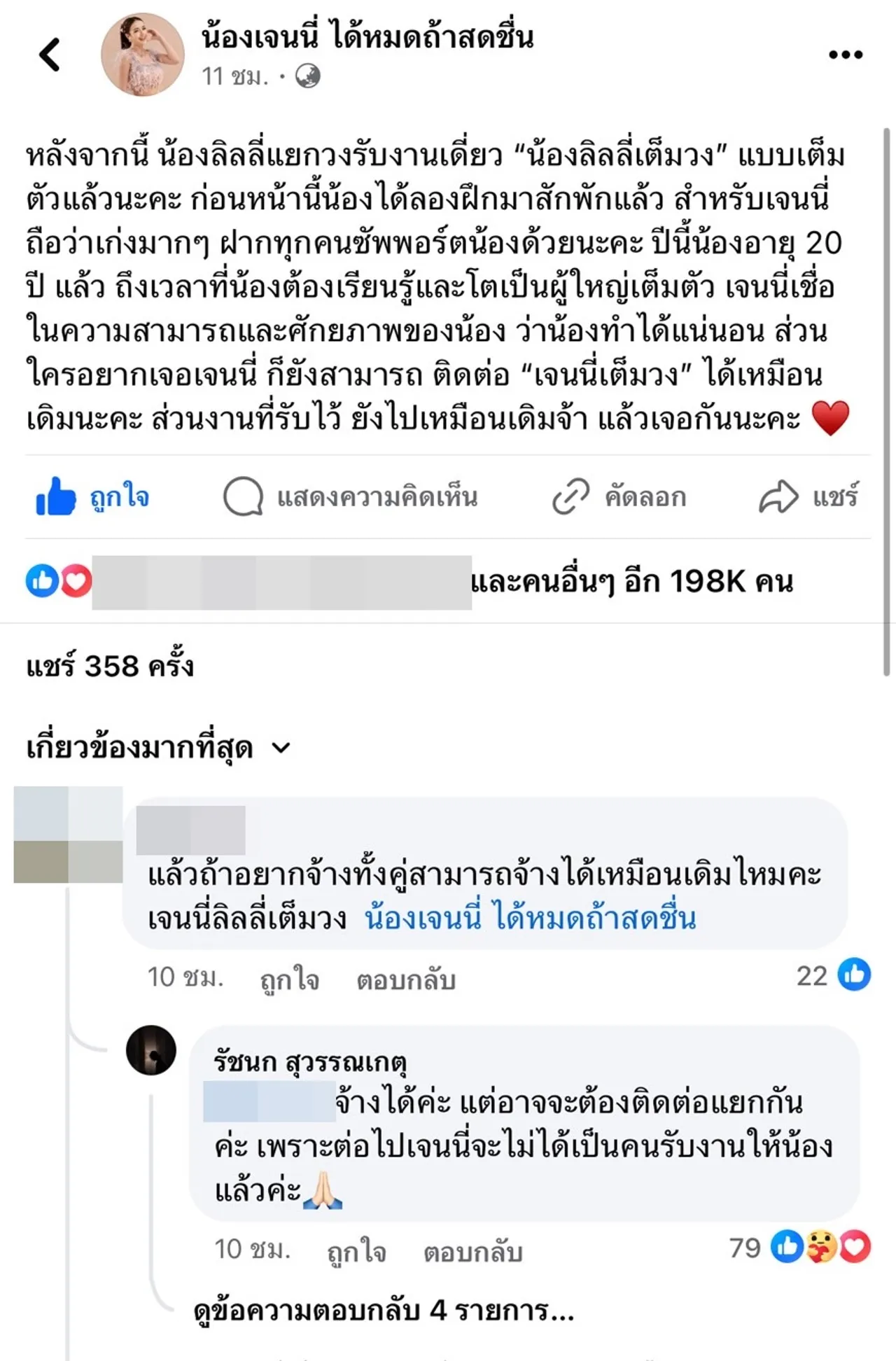The width and height of the screenshot is (896, 1361).
Task: Reply to รัชนก สุวรรณเกตุ's comment
Action: [x=473, y=1251]
